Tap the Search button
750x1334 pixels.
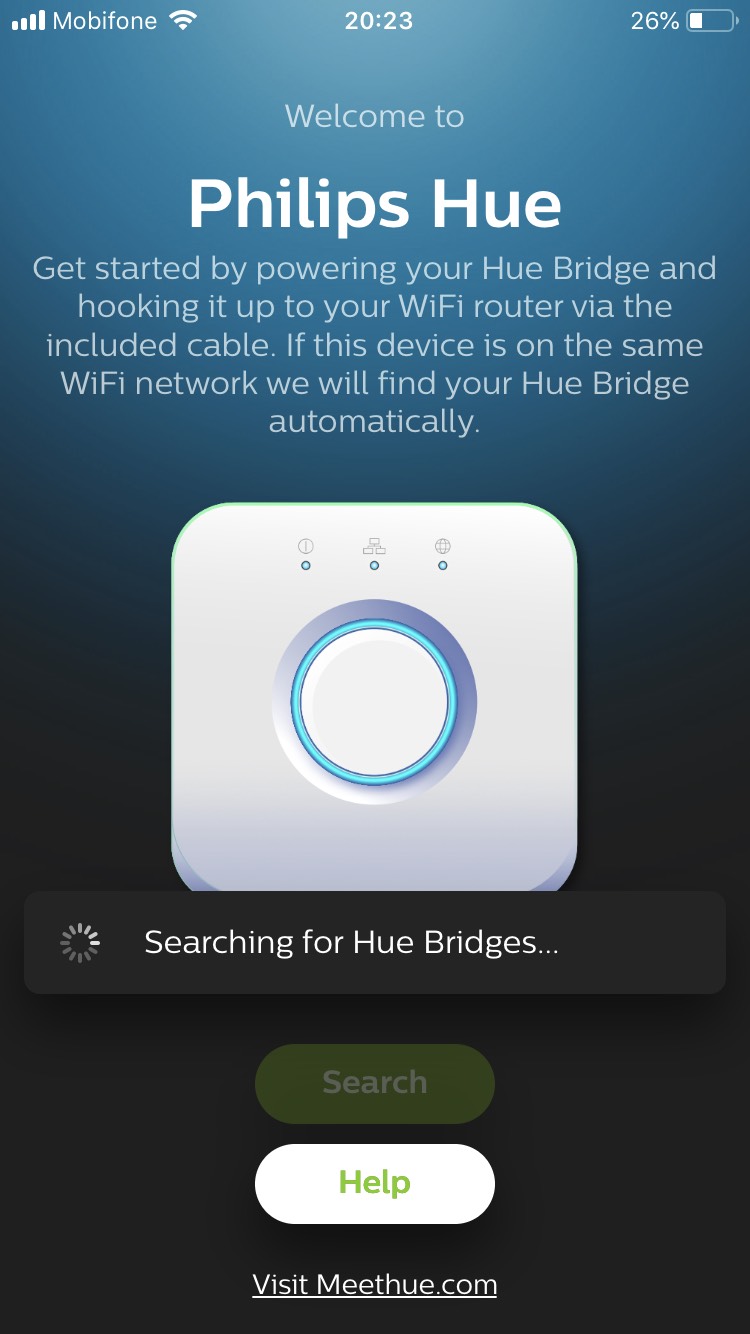click(374, 1083)
